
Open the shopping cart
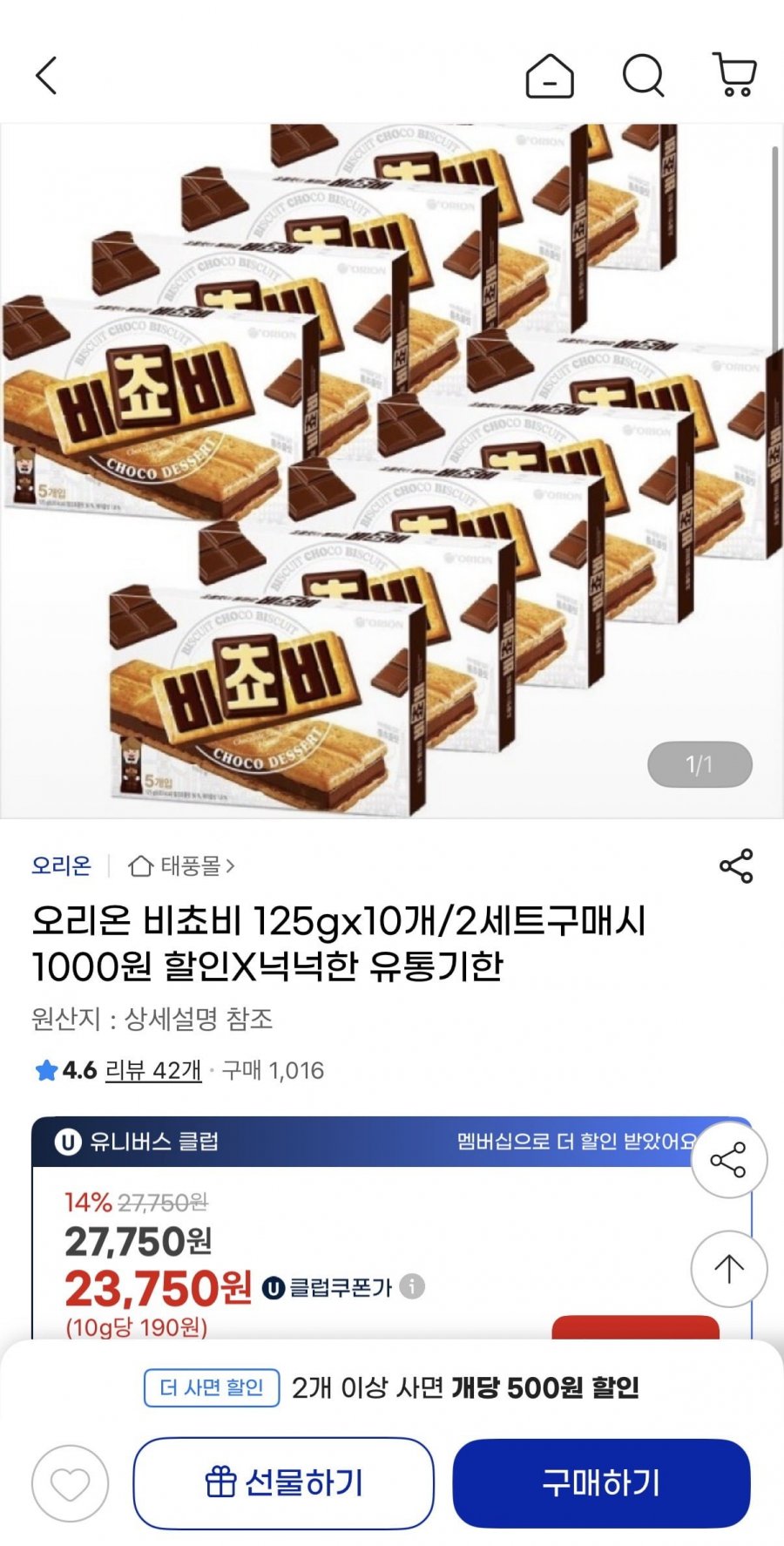pos(734,77)
